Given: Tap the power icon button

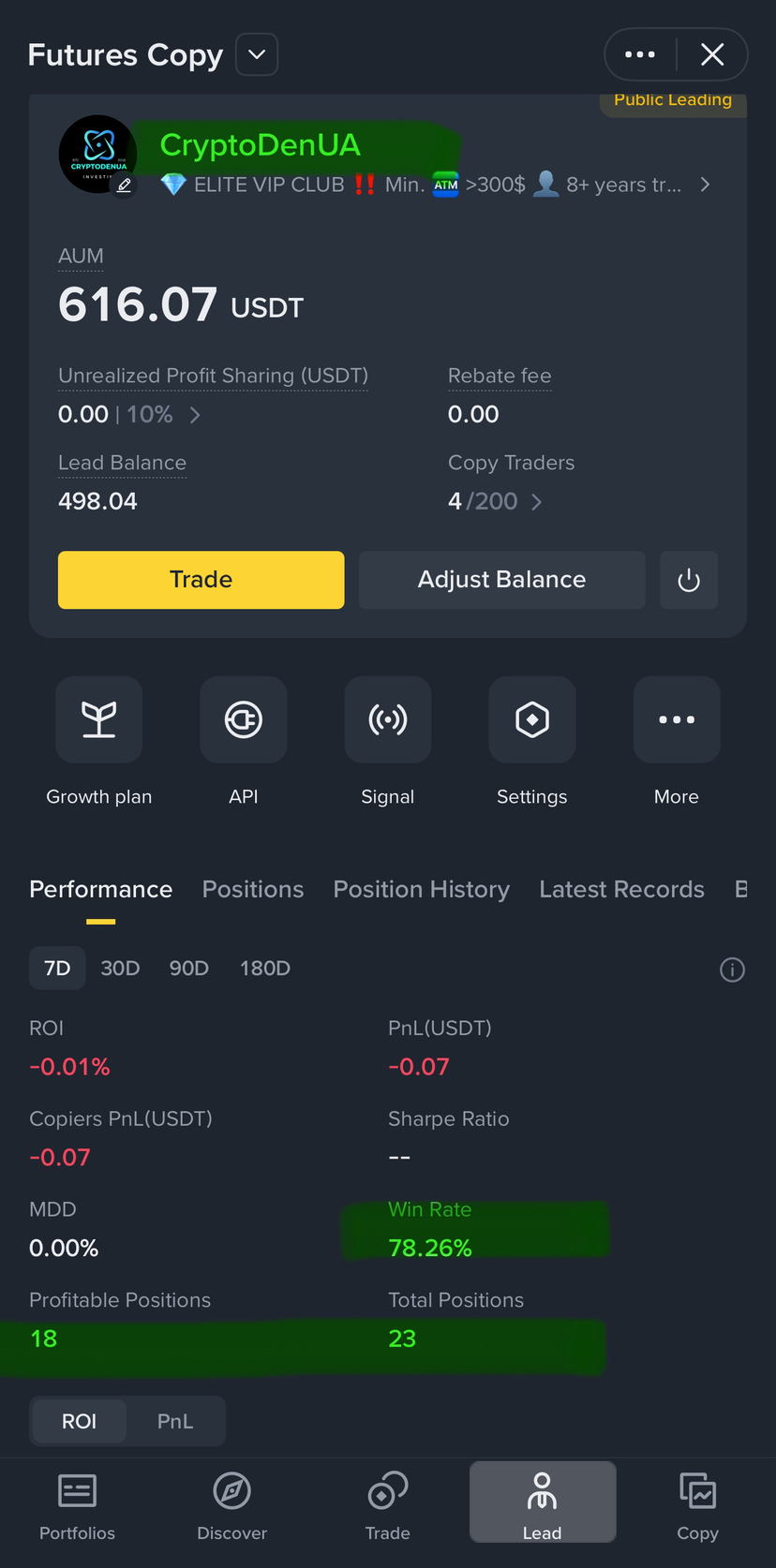Looking at the screenshot, I should point(689,580).
